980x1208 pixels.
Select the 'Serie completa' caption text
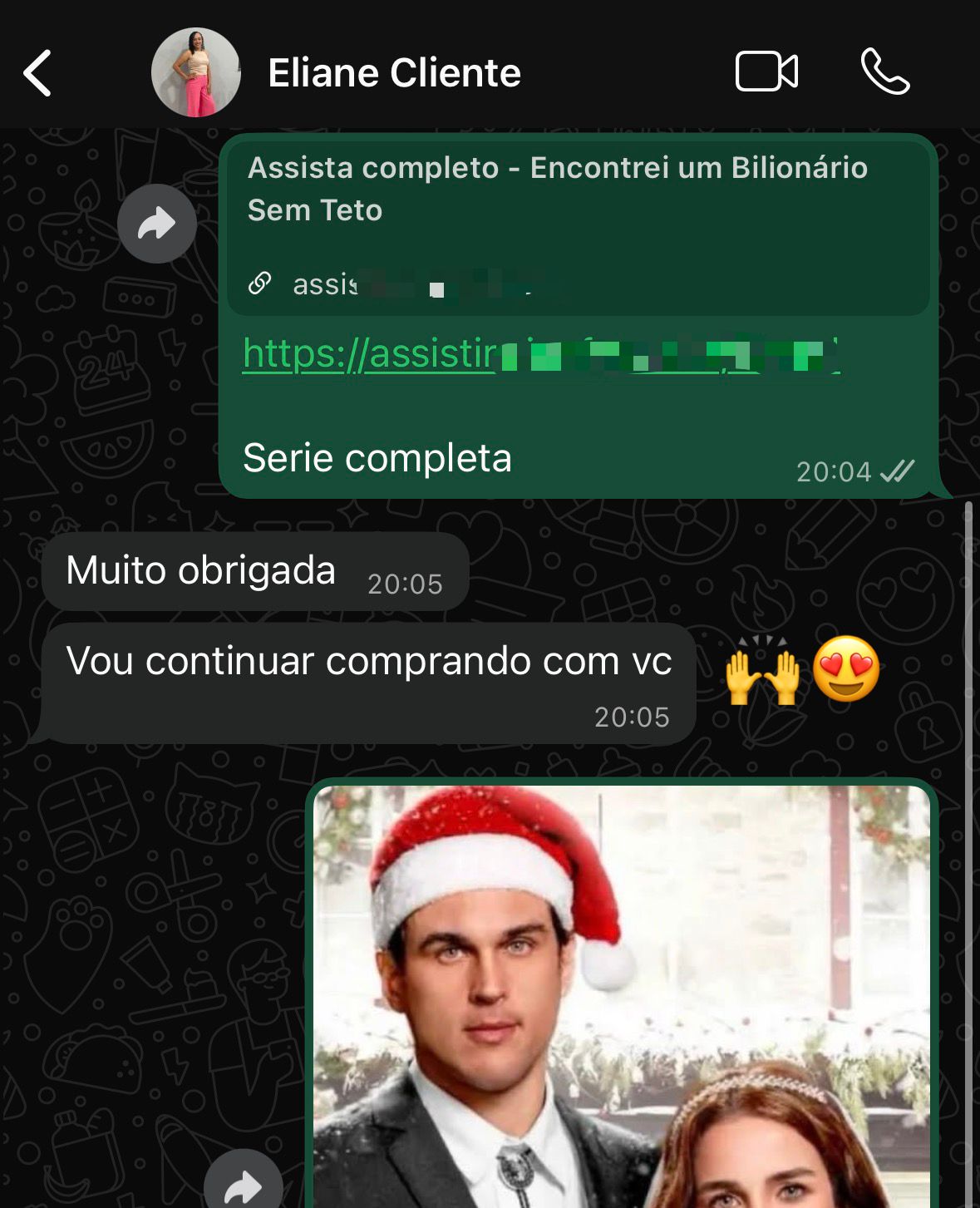pyautogui.click(x=377, y=458)
